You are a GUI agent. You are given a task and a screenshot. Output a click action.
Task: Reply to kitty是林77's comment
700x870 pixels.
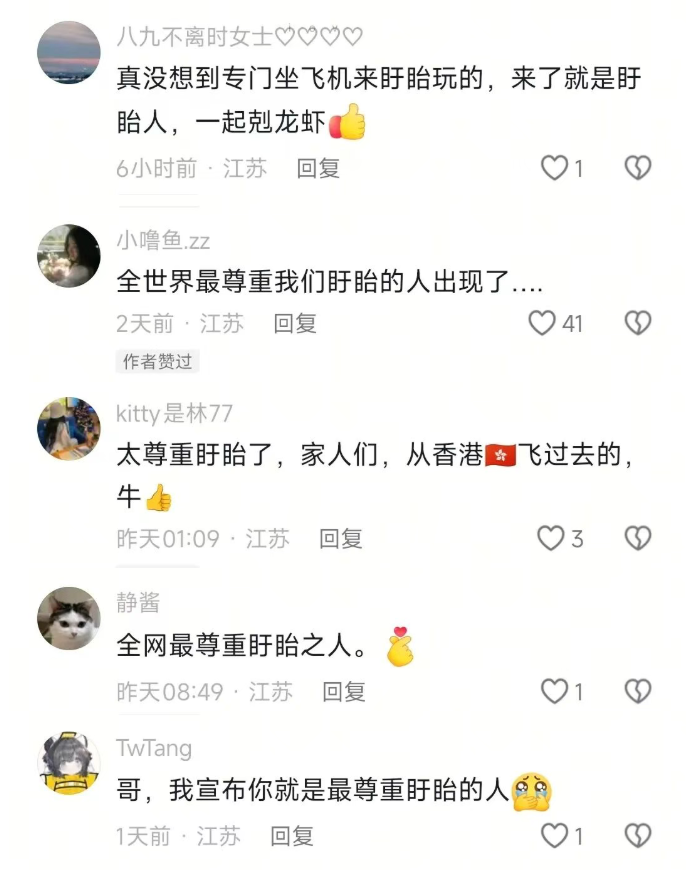[x=341, y=539]
